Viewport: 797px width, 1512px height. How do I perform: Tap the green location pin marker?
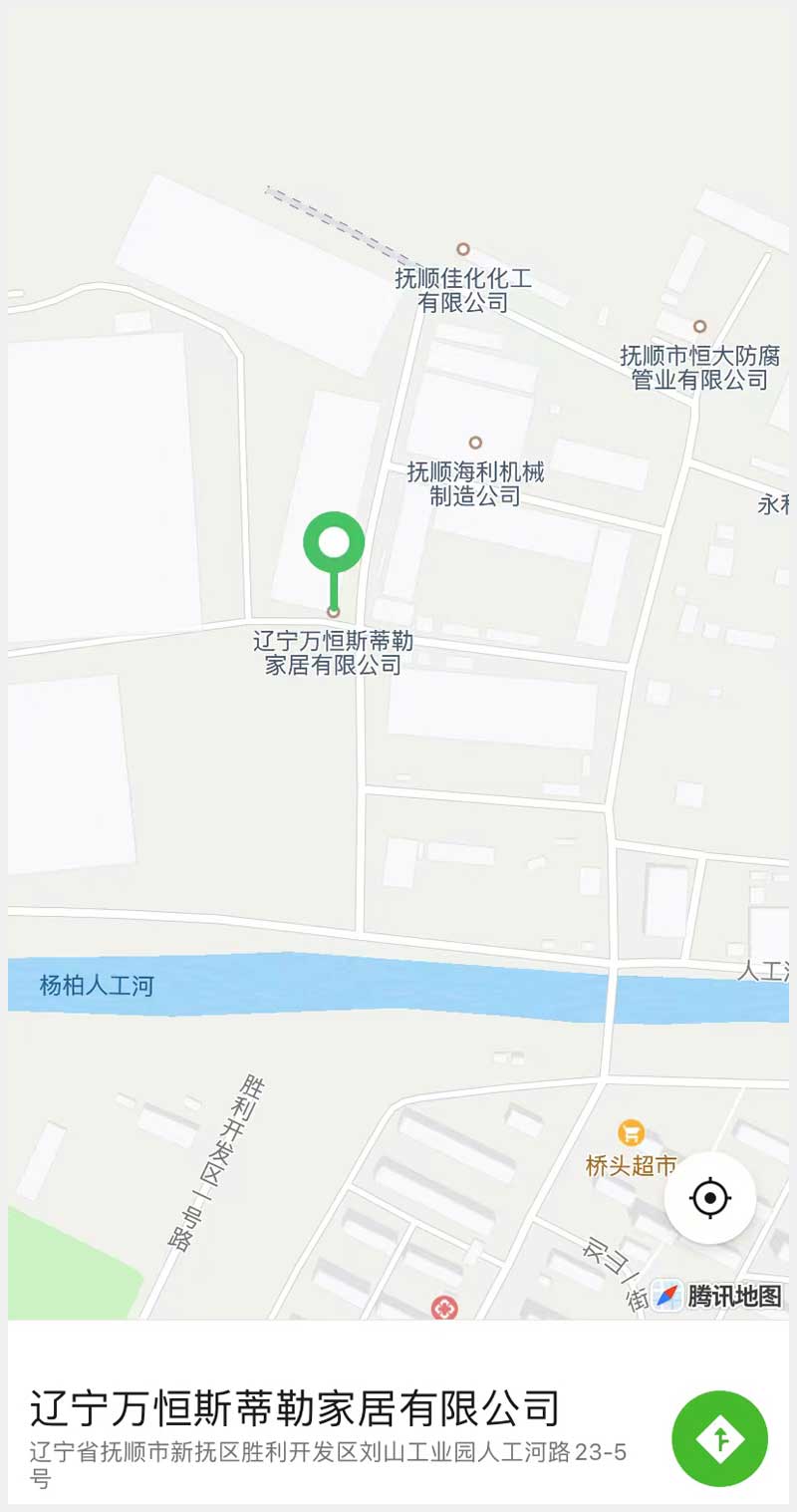pos(334,544)
